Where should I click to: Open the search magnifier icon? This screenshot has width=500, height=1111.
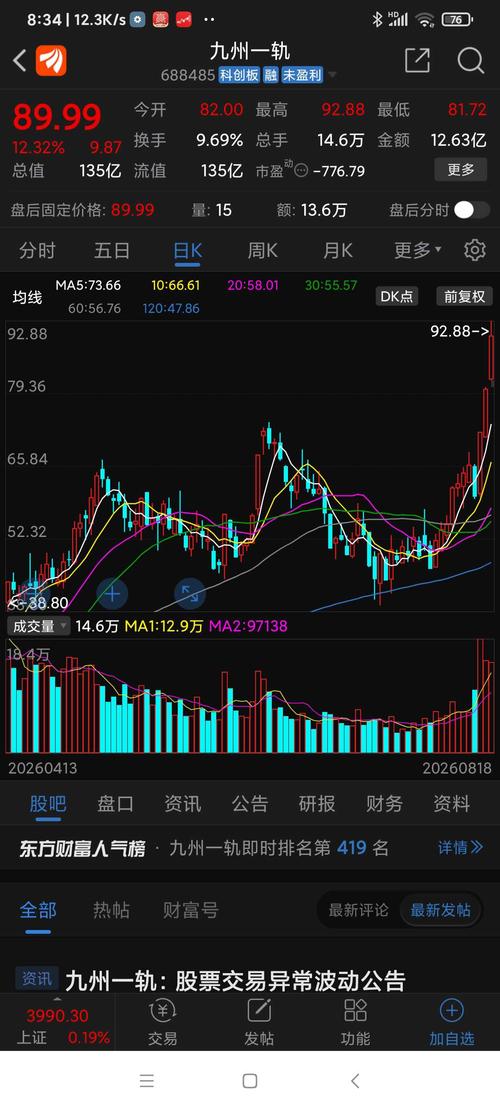pos(470,61)
